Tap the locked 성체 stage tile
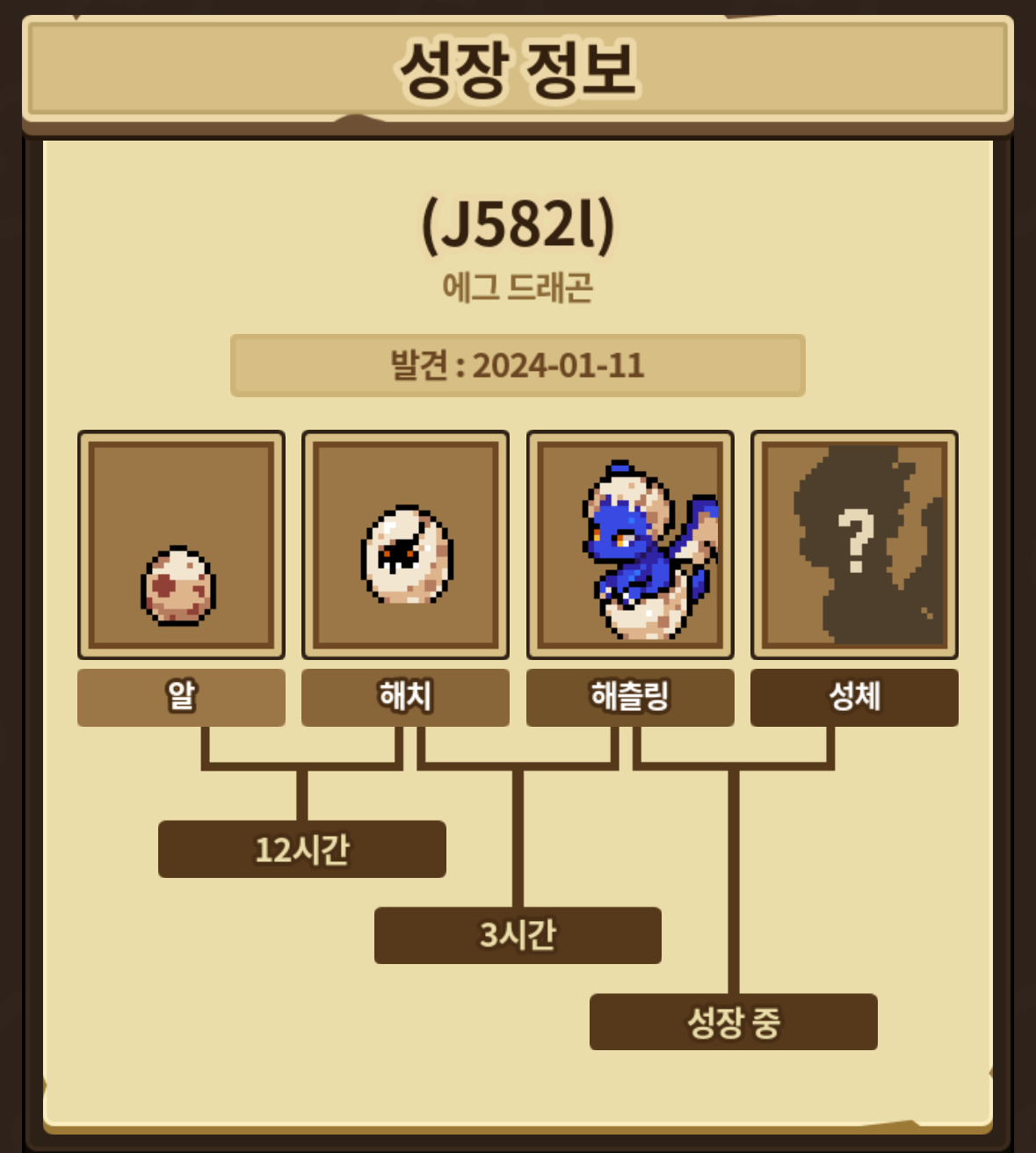 point(854,545)
